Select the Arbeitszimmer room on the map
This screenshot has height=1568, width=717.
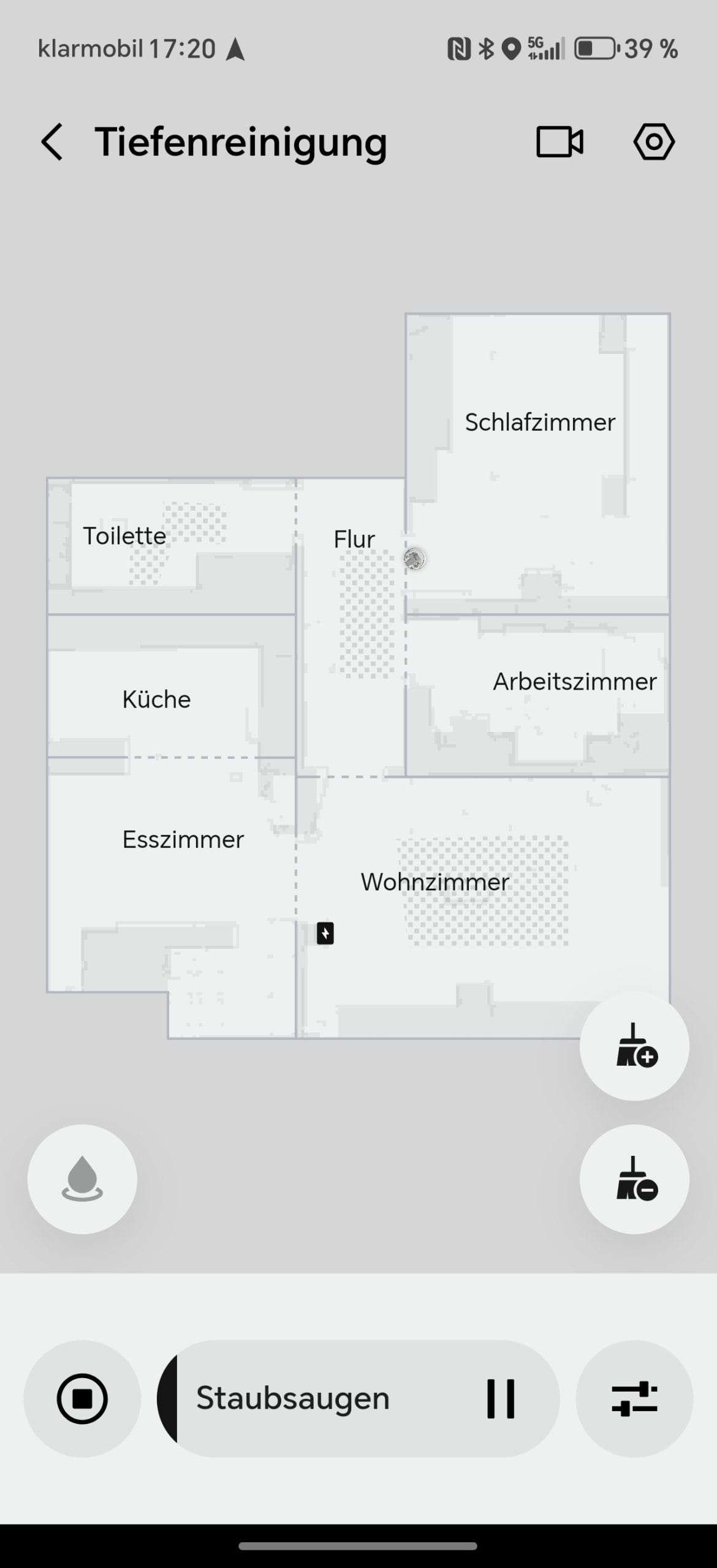pos(574,682)
